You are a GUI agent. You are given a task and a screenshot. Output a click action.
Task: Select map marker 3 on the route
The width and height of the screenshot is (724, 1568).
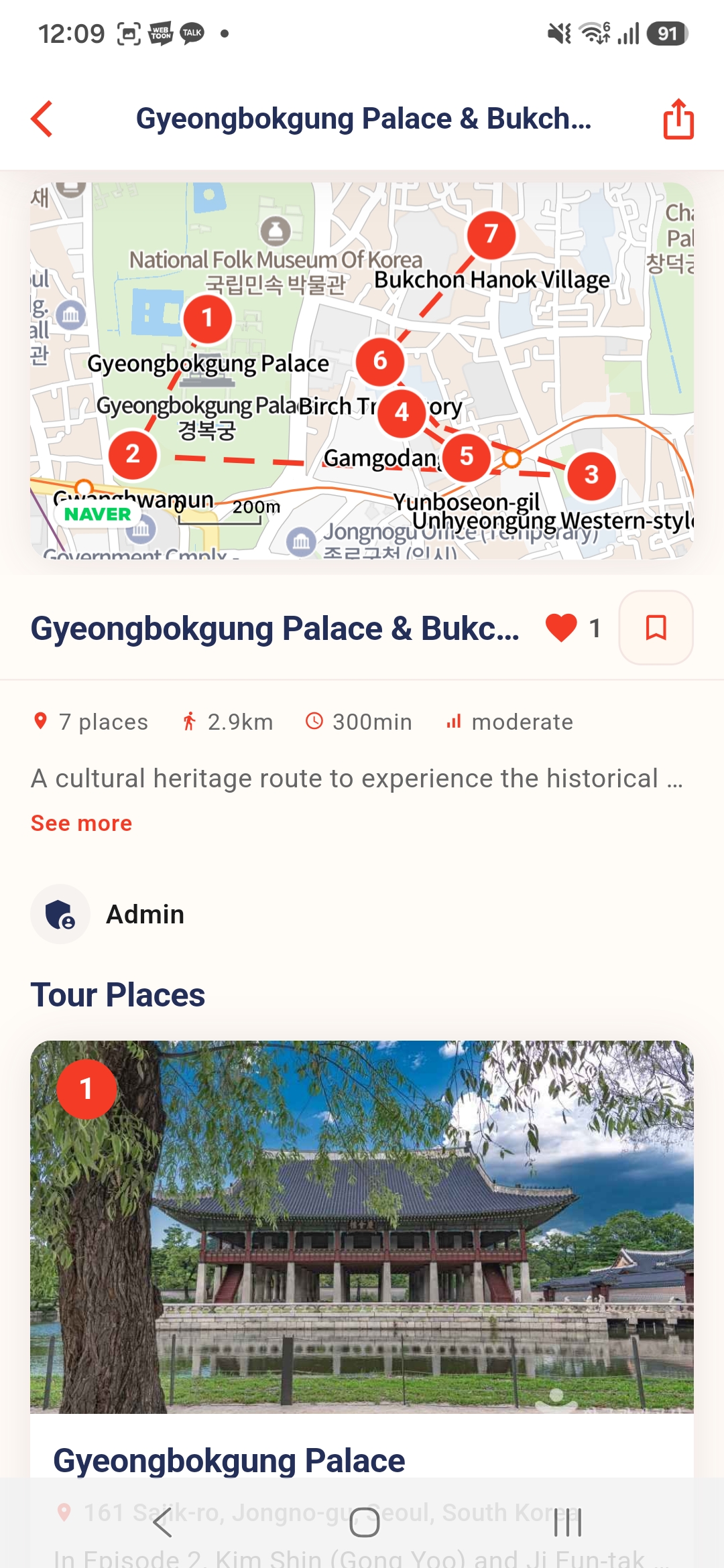click(x=591, y=475)
